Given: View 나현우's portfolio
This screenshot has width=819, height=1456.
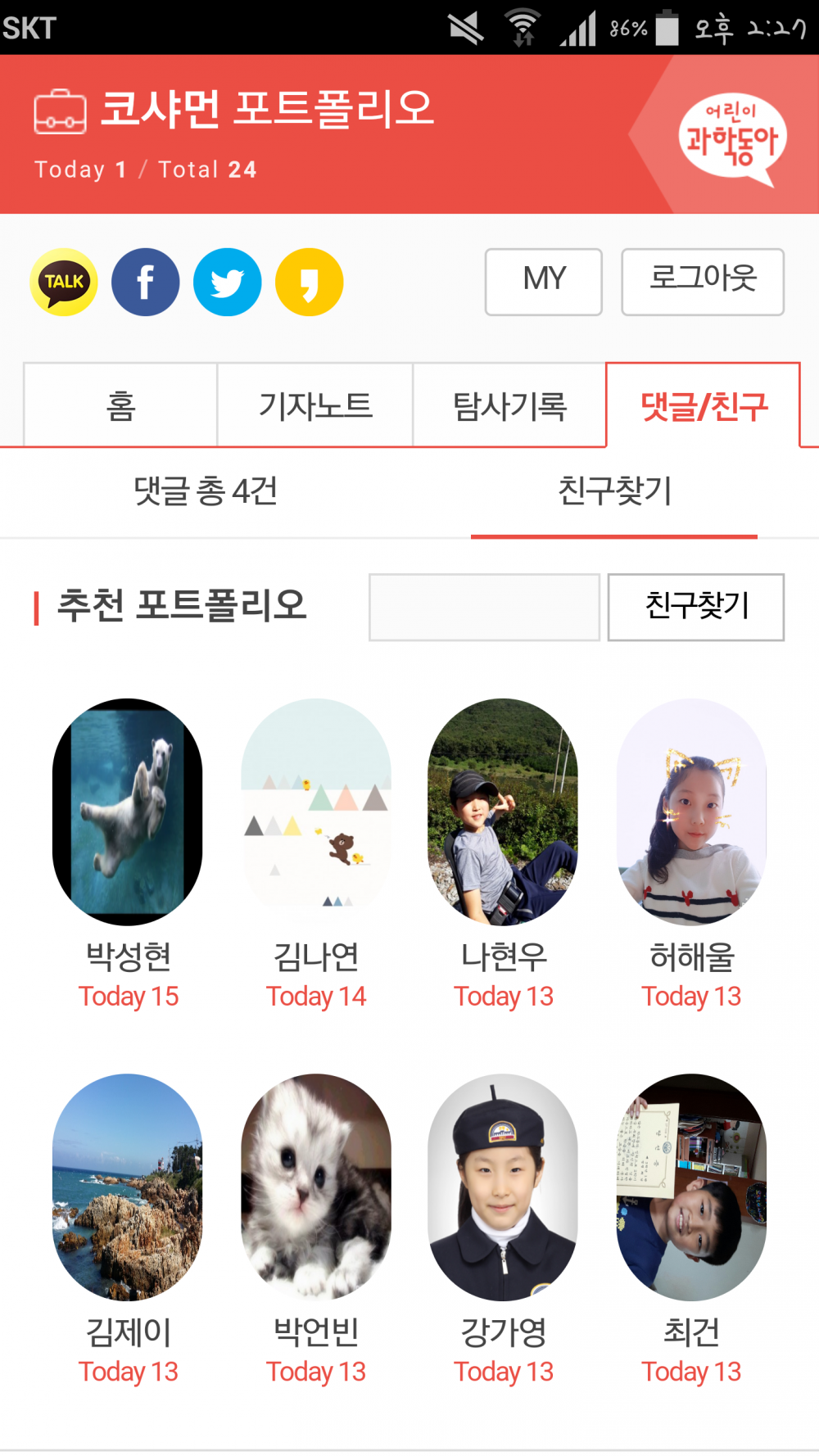Looking at the screenshot, I should click(503, 812).
